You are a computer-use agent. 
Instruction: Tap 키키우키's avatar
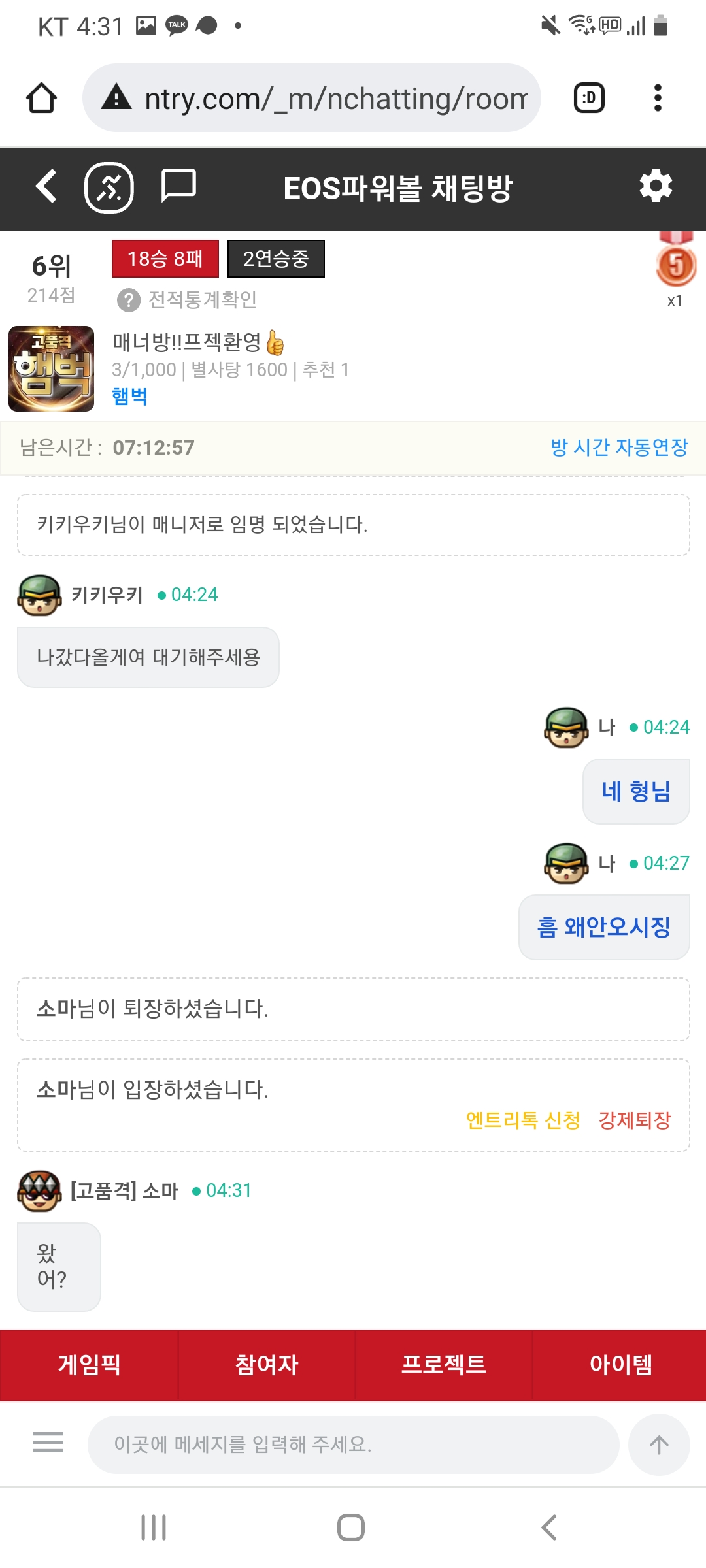click(x=39, y=595)
